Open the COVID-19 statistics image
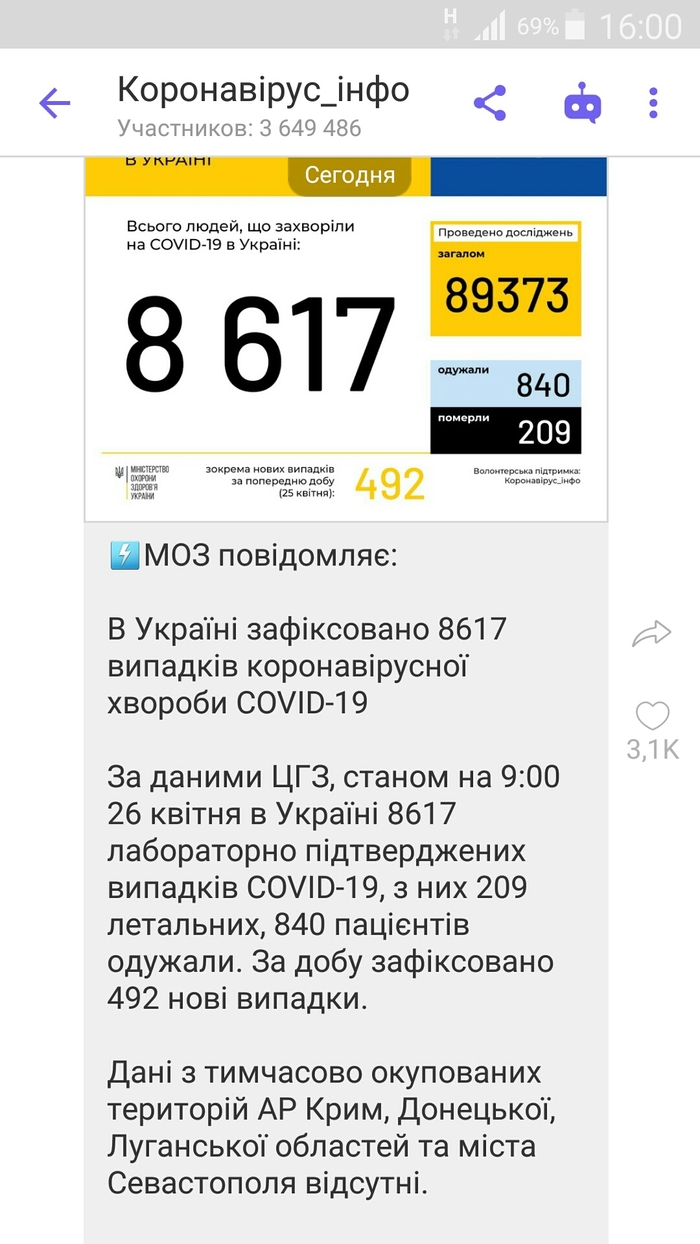The width and height of the screenshot is (700, 1244). tap(345, 340)
